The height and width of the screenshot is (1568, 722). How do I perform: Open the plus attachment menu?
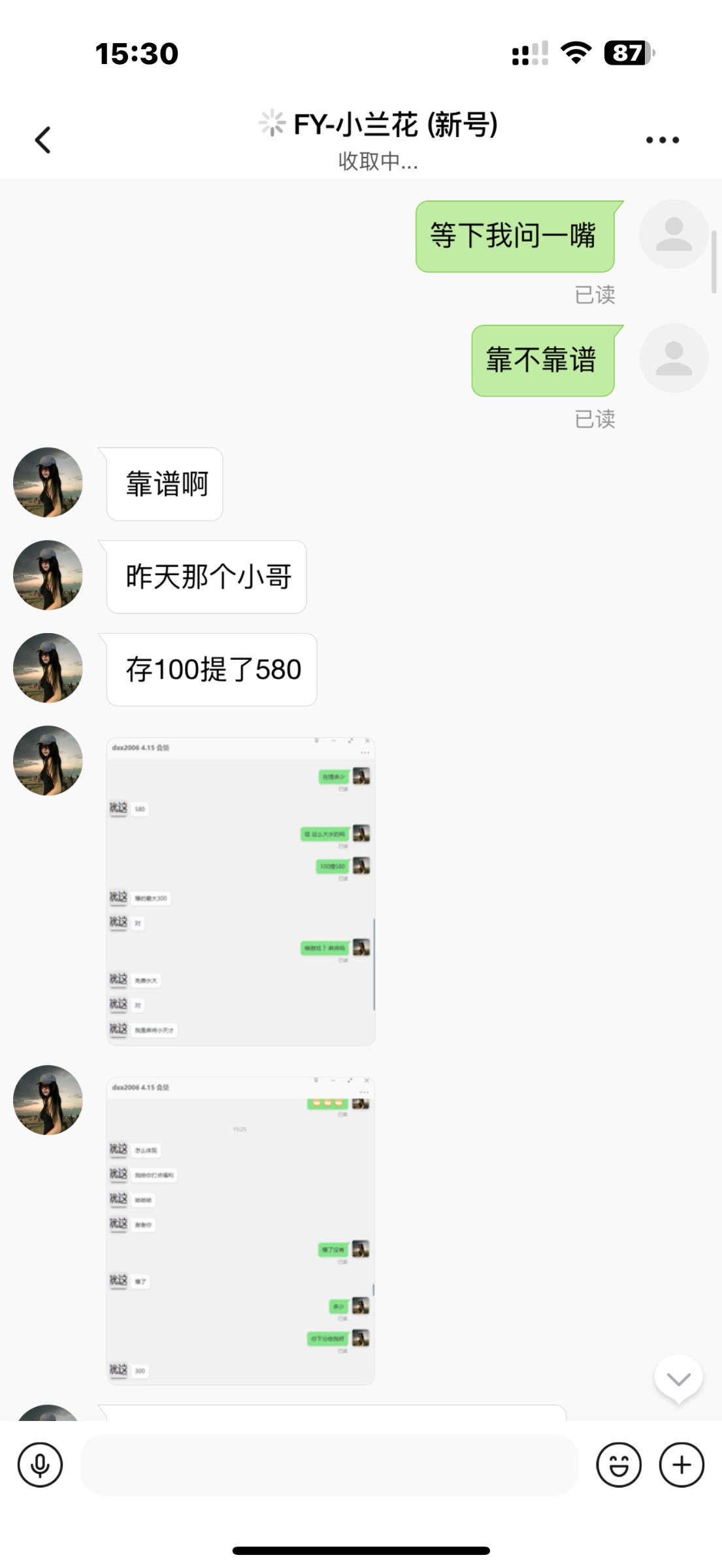[x=681, y=1464]
